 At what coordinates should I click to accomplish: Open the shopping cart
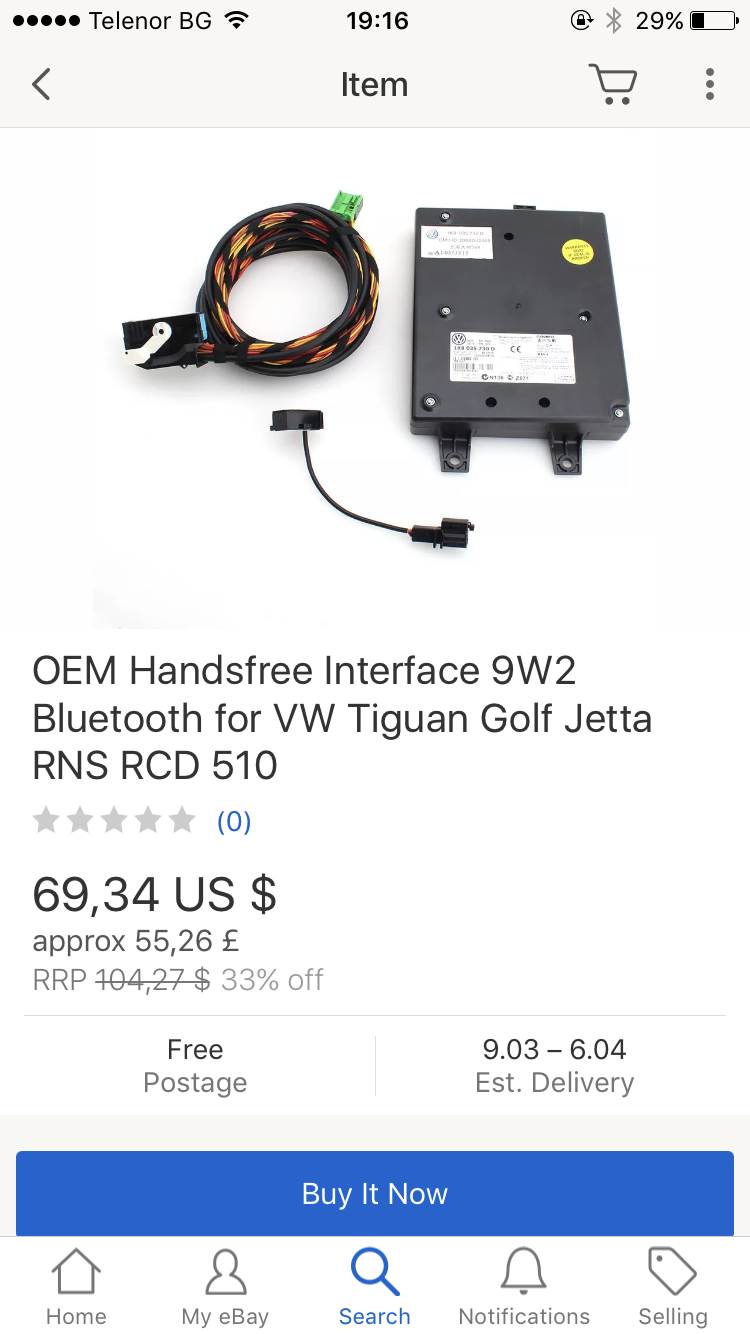point(612,84)
